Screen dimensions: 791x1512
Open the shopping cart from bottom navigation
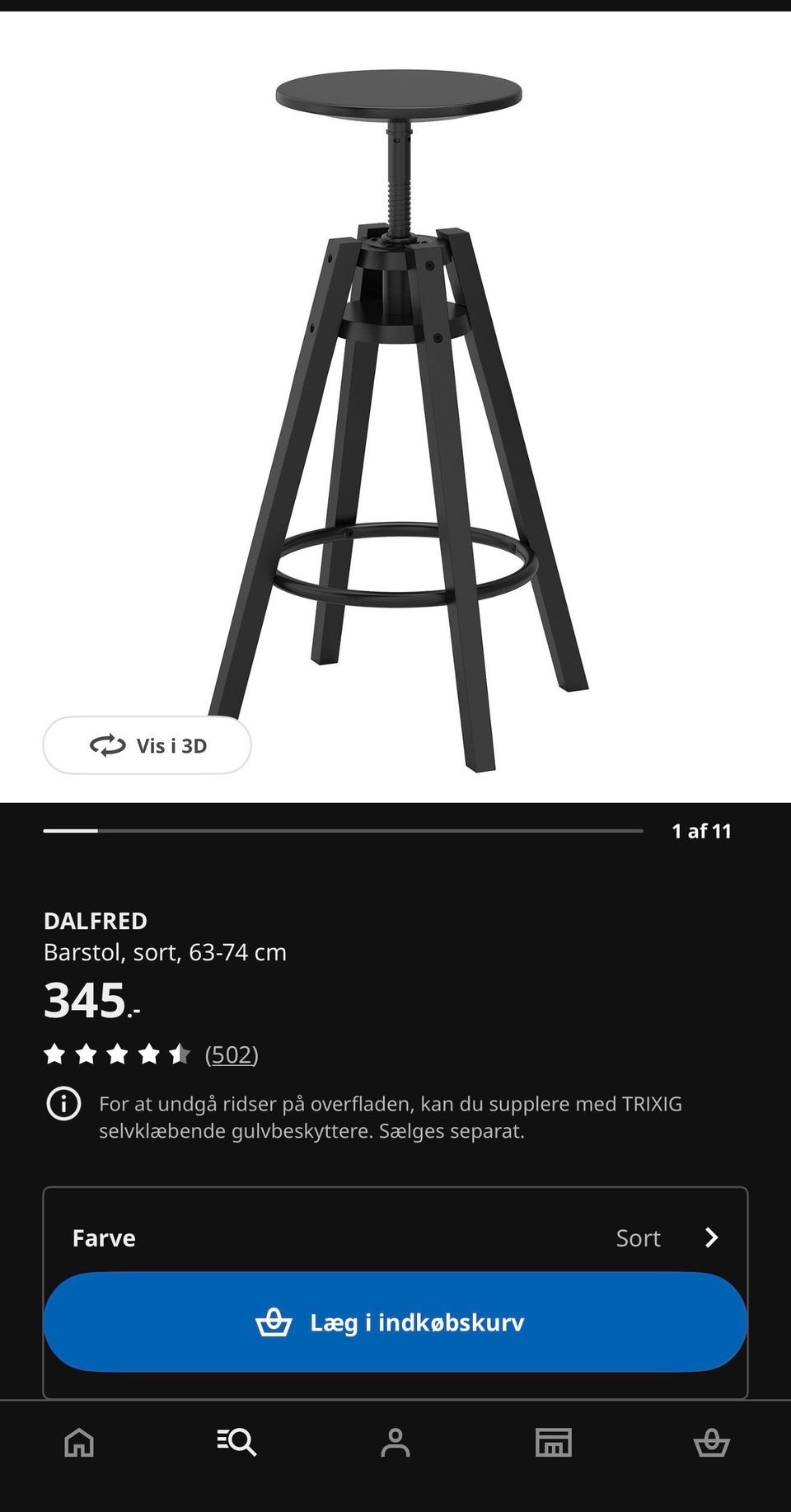[x=712, y=1444]
